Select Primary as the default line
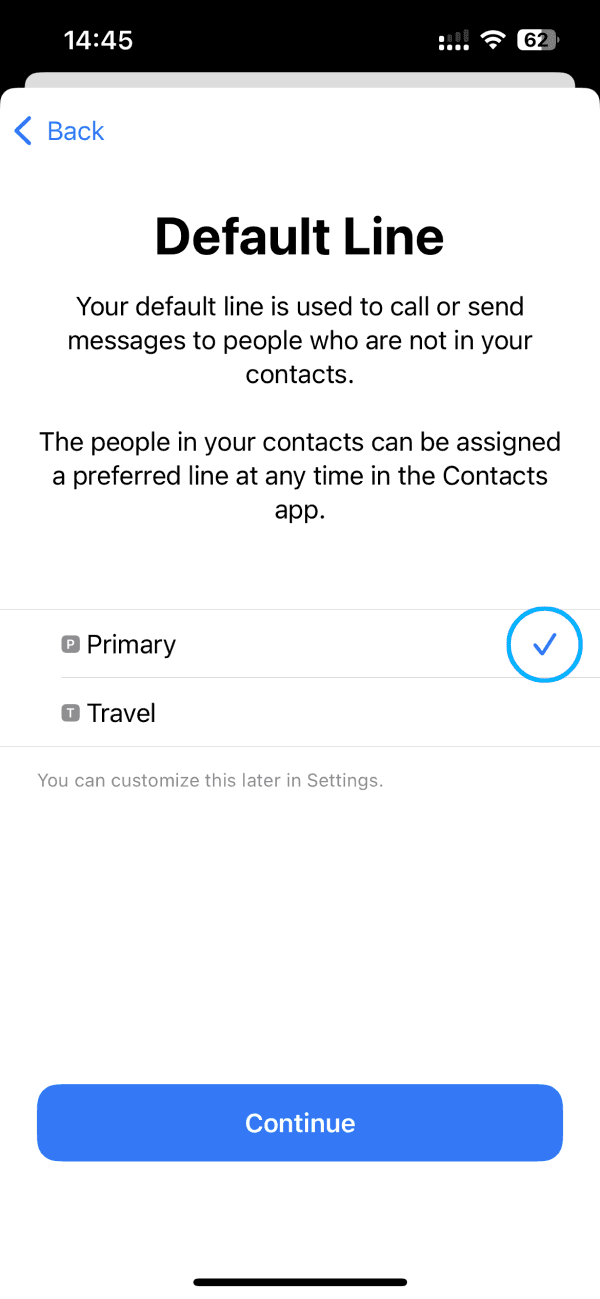Image resolution: width=600 pixels, height=1299 pixels. (300, 644)
